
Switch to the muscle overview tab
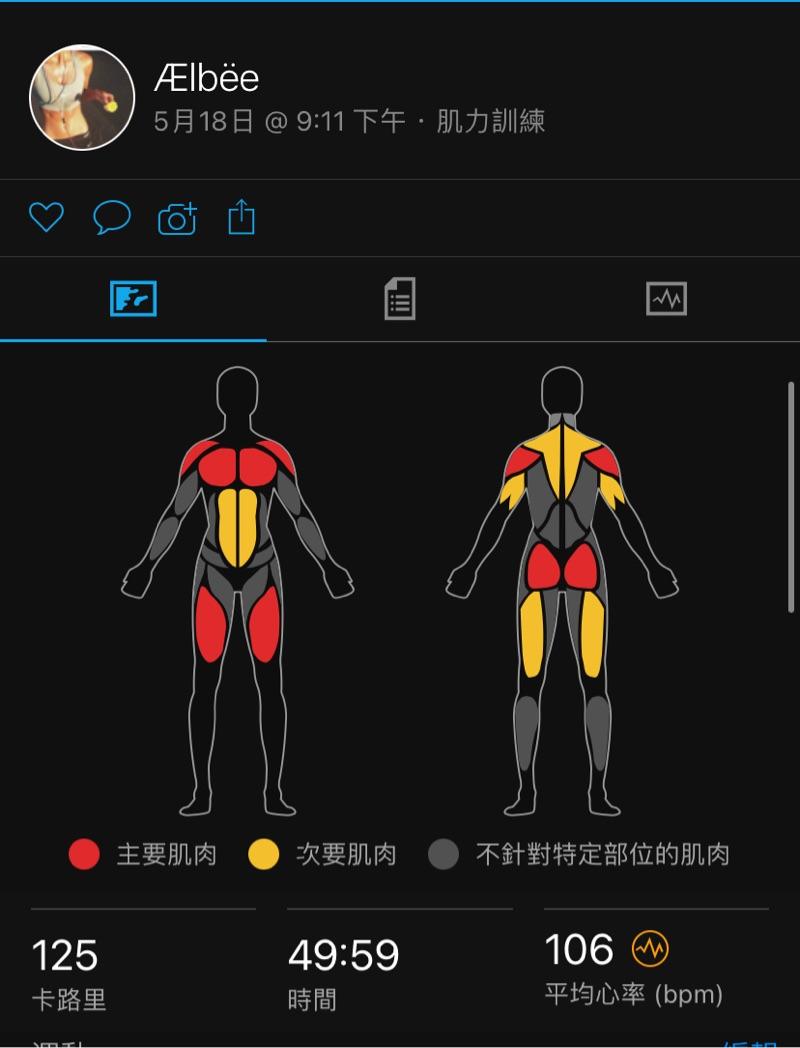tap(133, 298)
